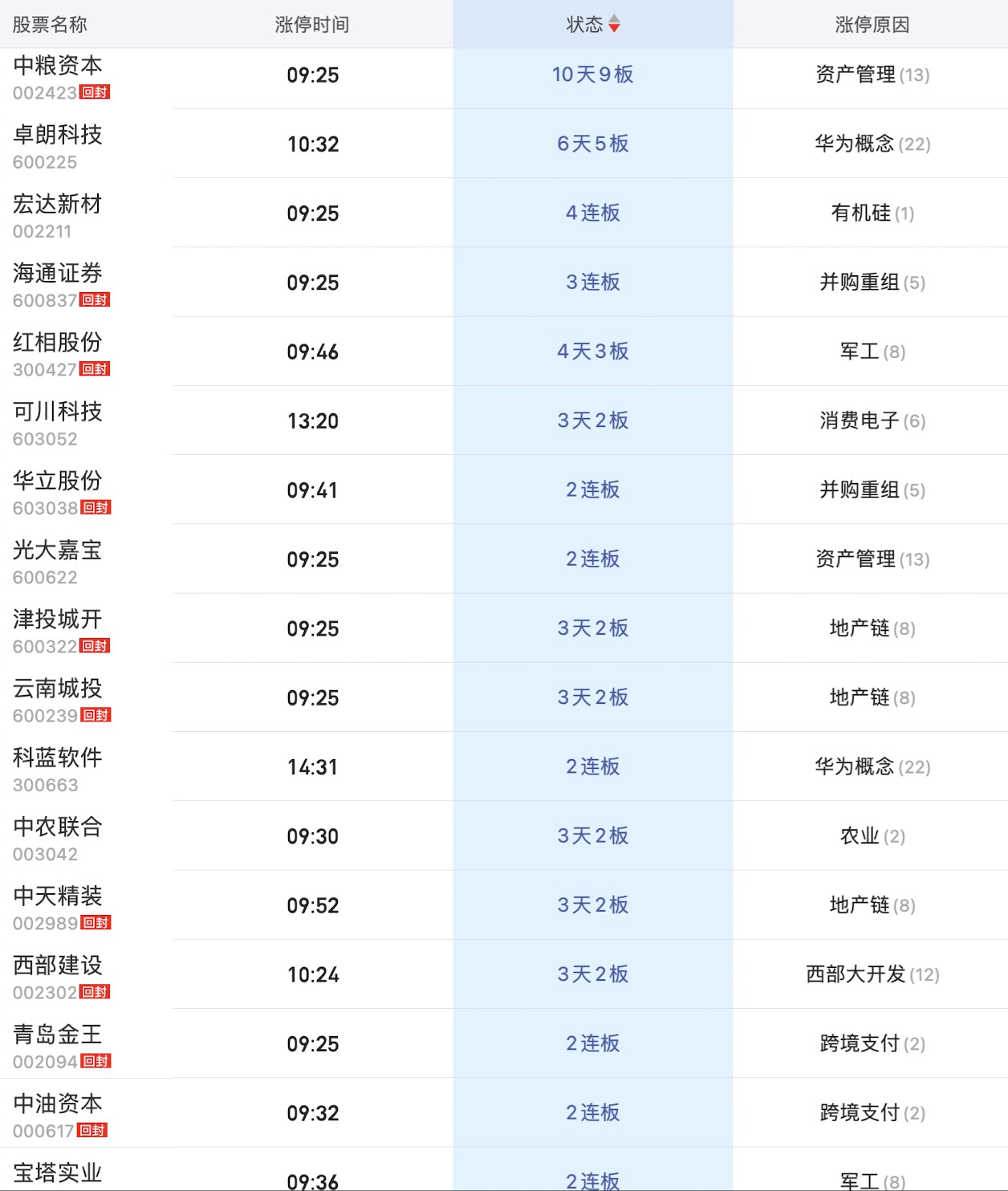The width and height of the screenshot is (1008, 1191).
Task: Open stock 红相股份 300427
Action: (x=58, y=343)
